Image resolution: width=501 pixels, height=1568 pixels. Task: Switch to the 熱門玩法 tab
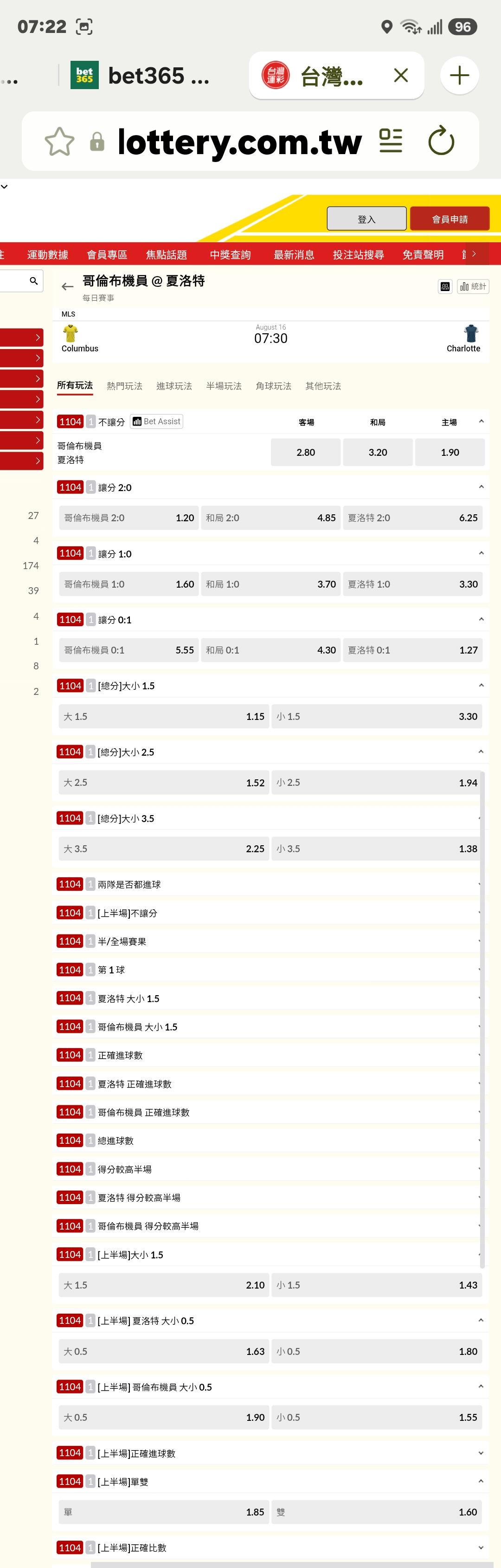pyautogui.click(x=125, y=386)
